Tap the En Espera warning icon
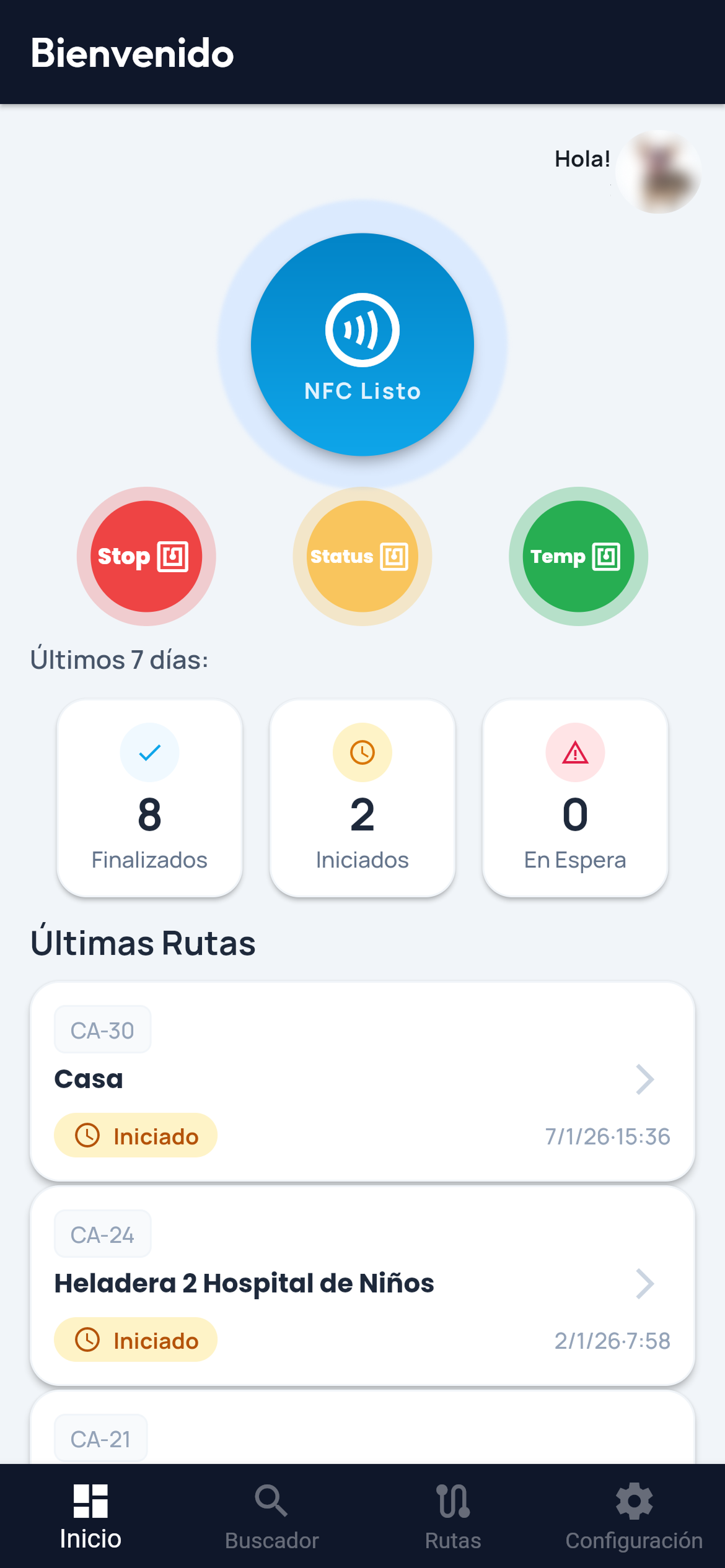The image size is (725, 1568). tap(575, 752)
